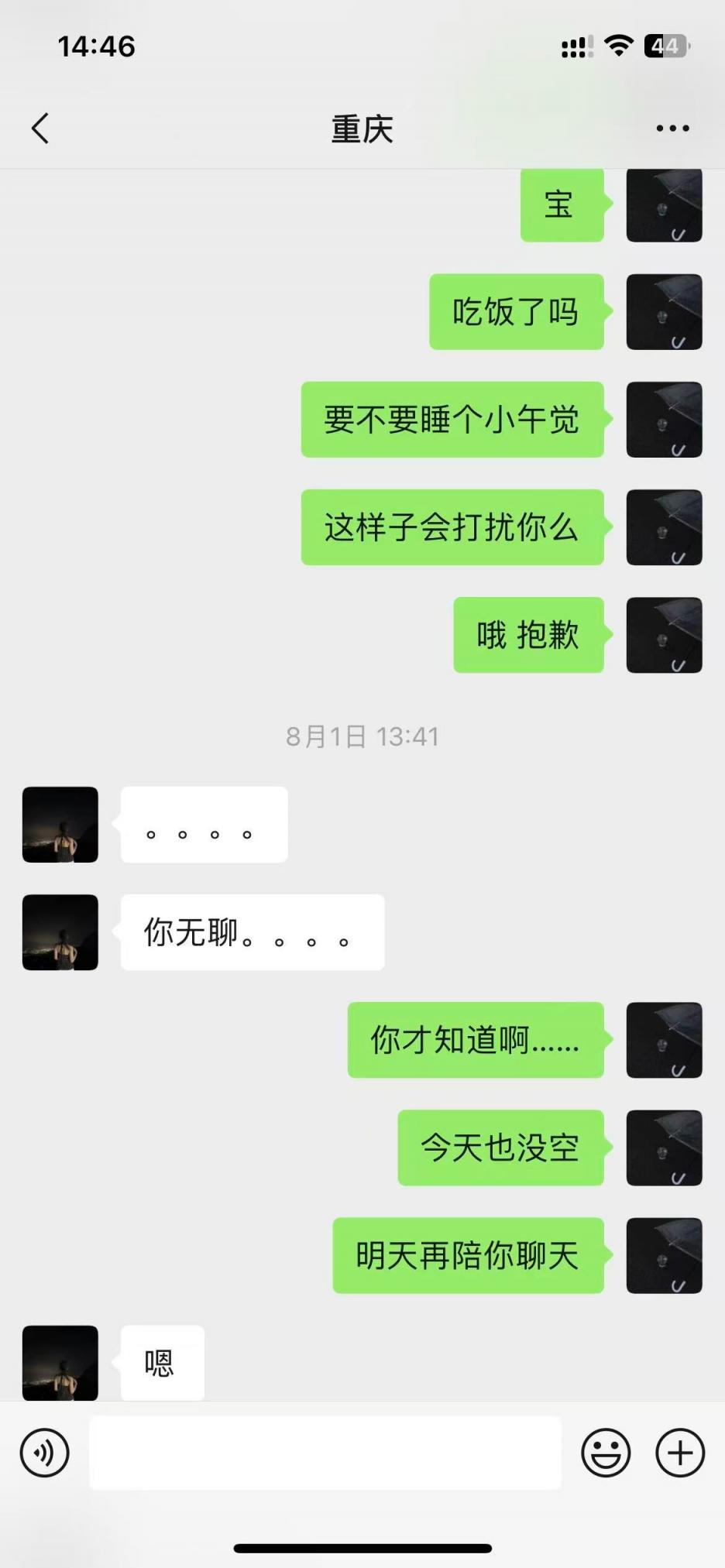The height and width of the screenshot is (1568, 725).
Task: Open contact avatar next to 你无聊
Action: click(60, 932)
